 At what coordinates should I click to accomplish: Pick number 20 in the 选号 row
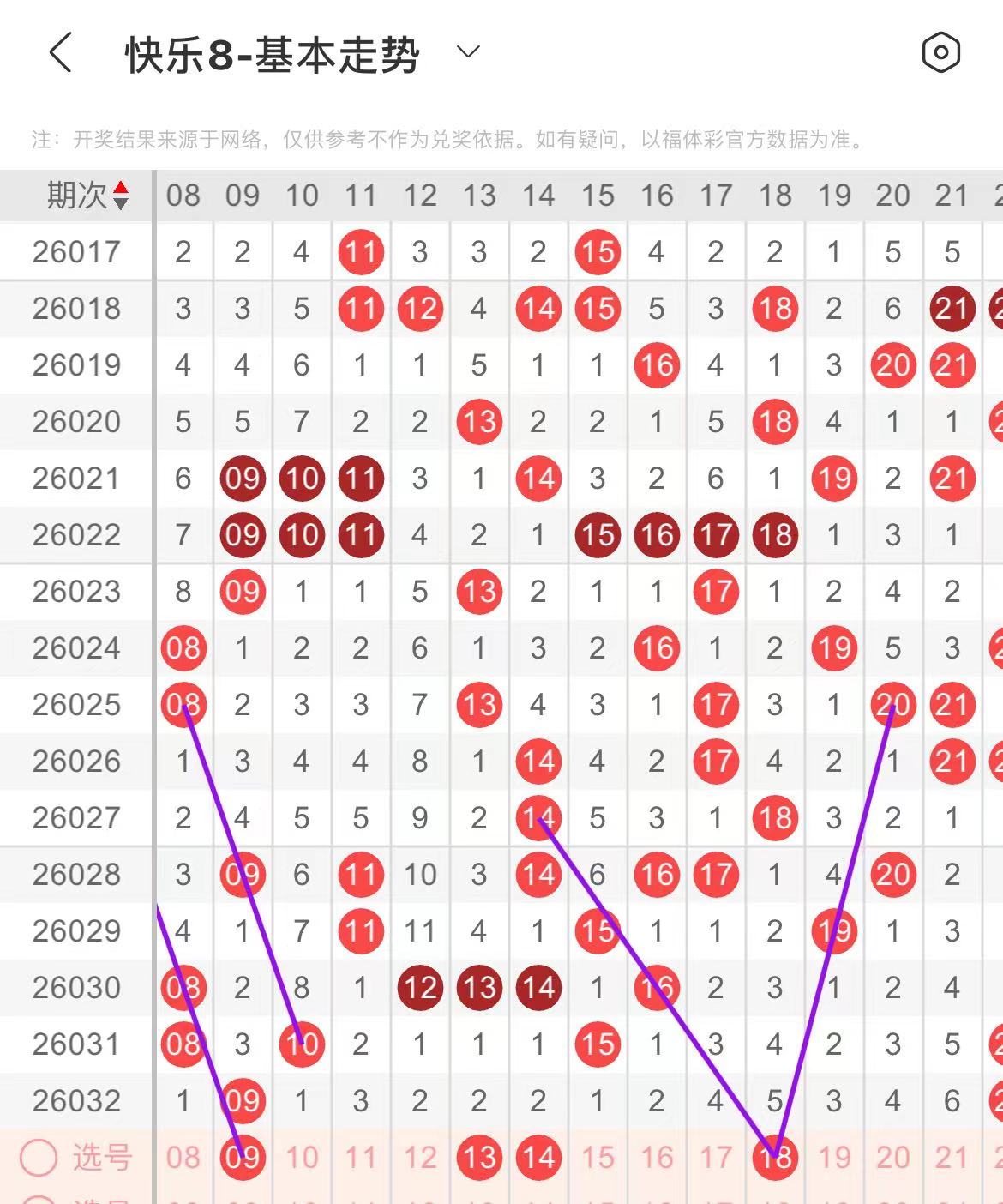click(x=893, y=1158)
